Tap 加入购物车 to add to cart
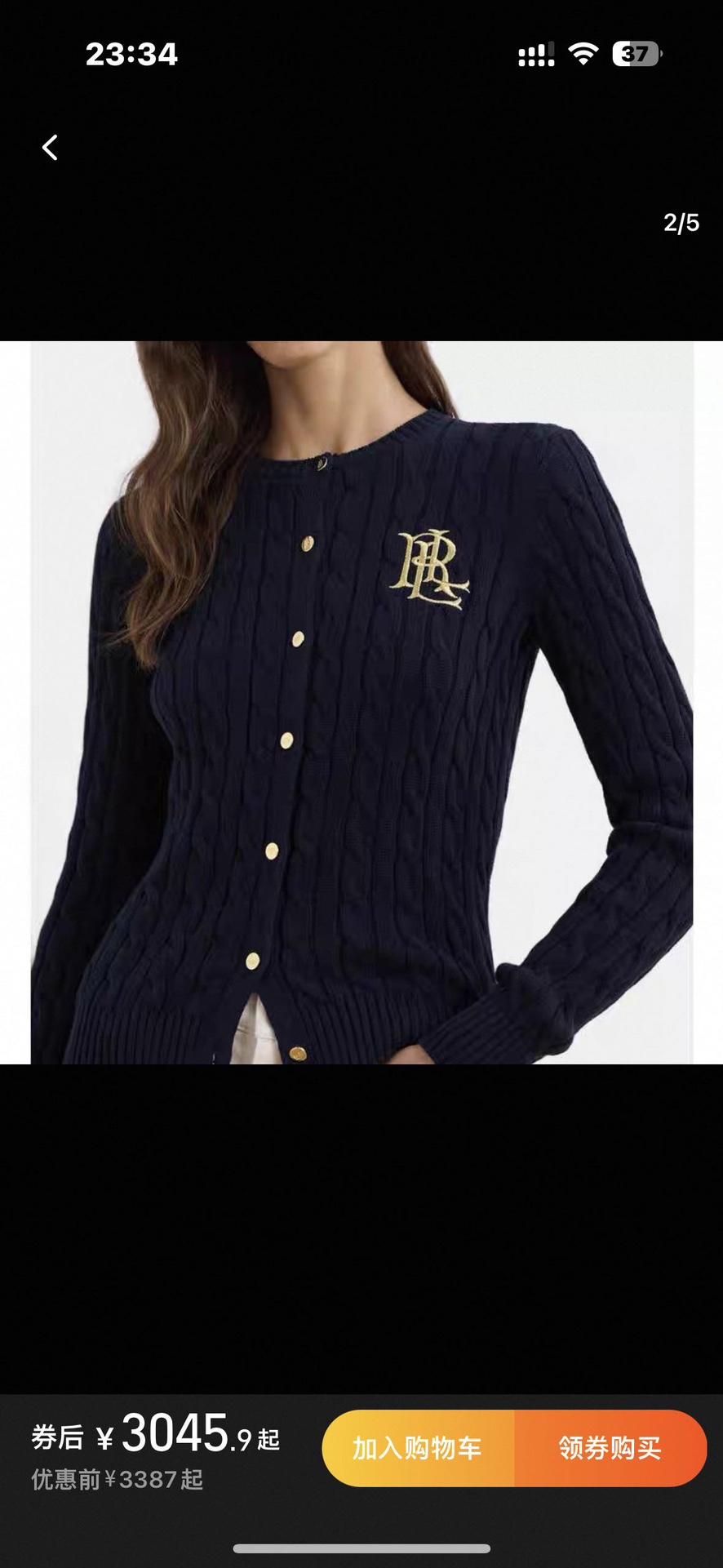The width and height of the screenshot is (723, 1568). (418, 1448)
